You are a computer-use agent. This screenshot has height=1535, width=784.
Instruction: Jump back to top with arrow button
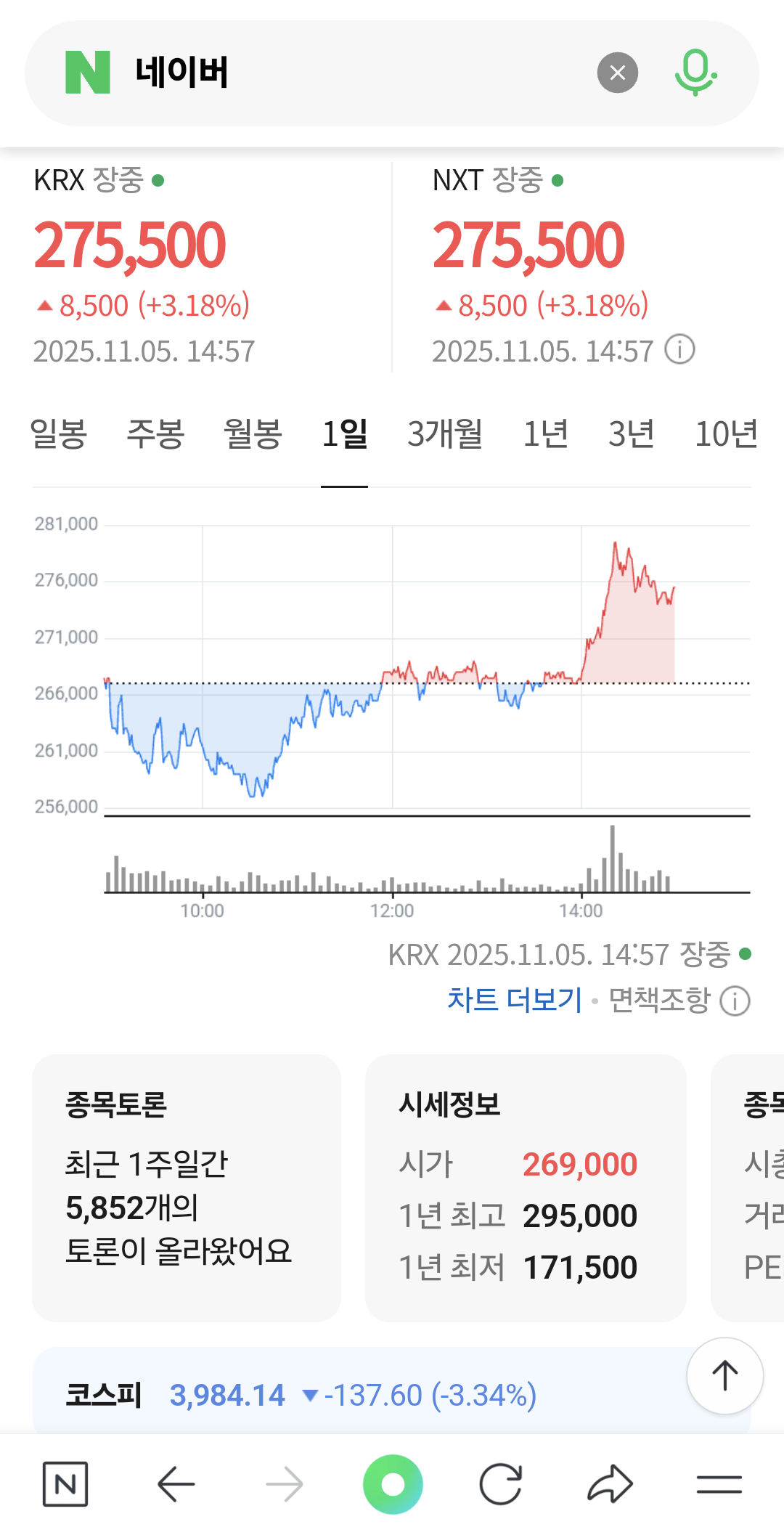tap(724, 1375)
